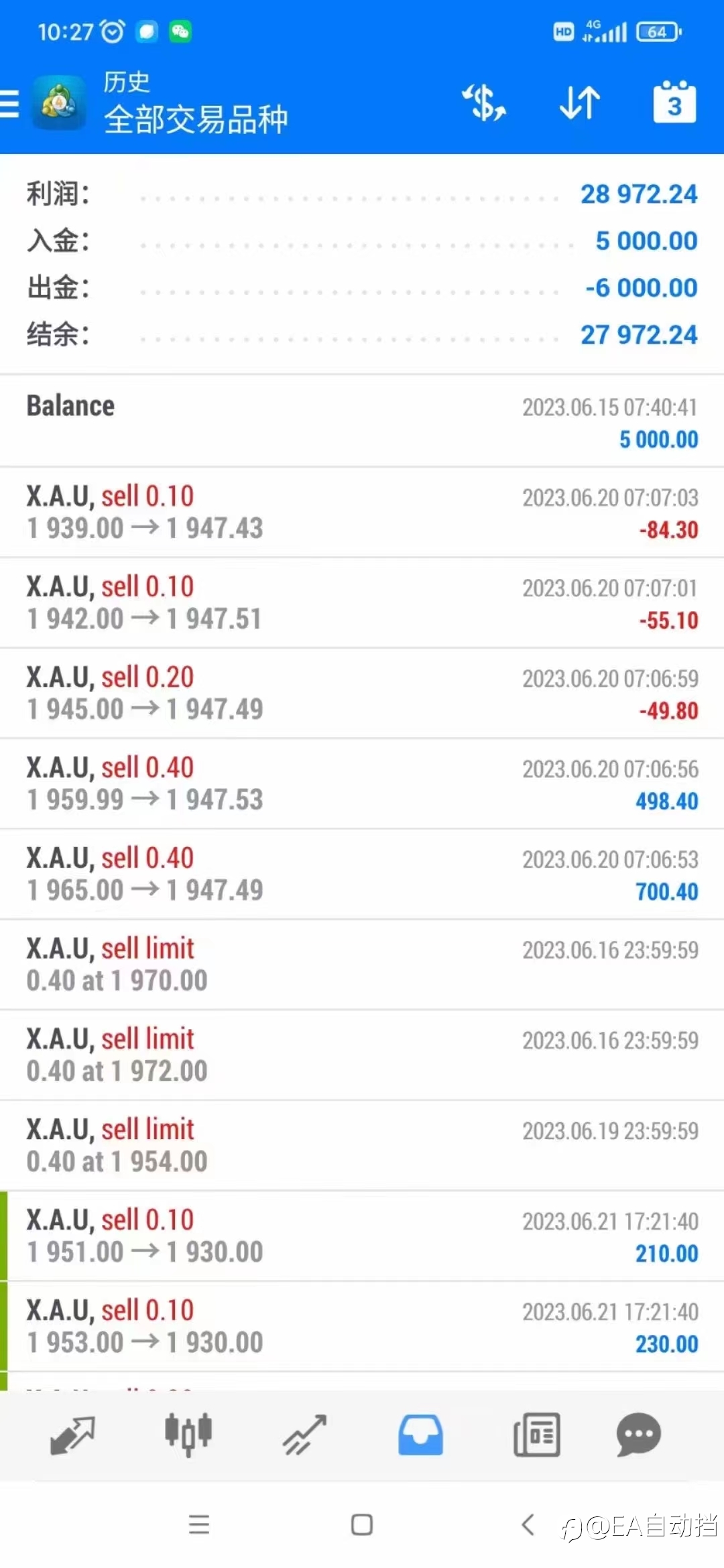This screenshot has height=1568, width=724.
Task: Tap the system back button
Action: click(528, 1524)
